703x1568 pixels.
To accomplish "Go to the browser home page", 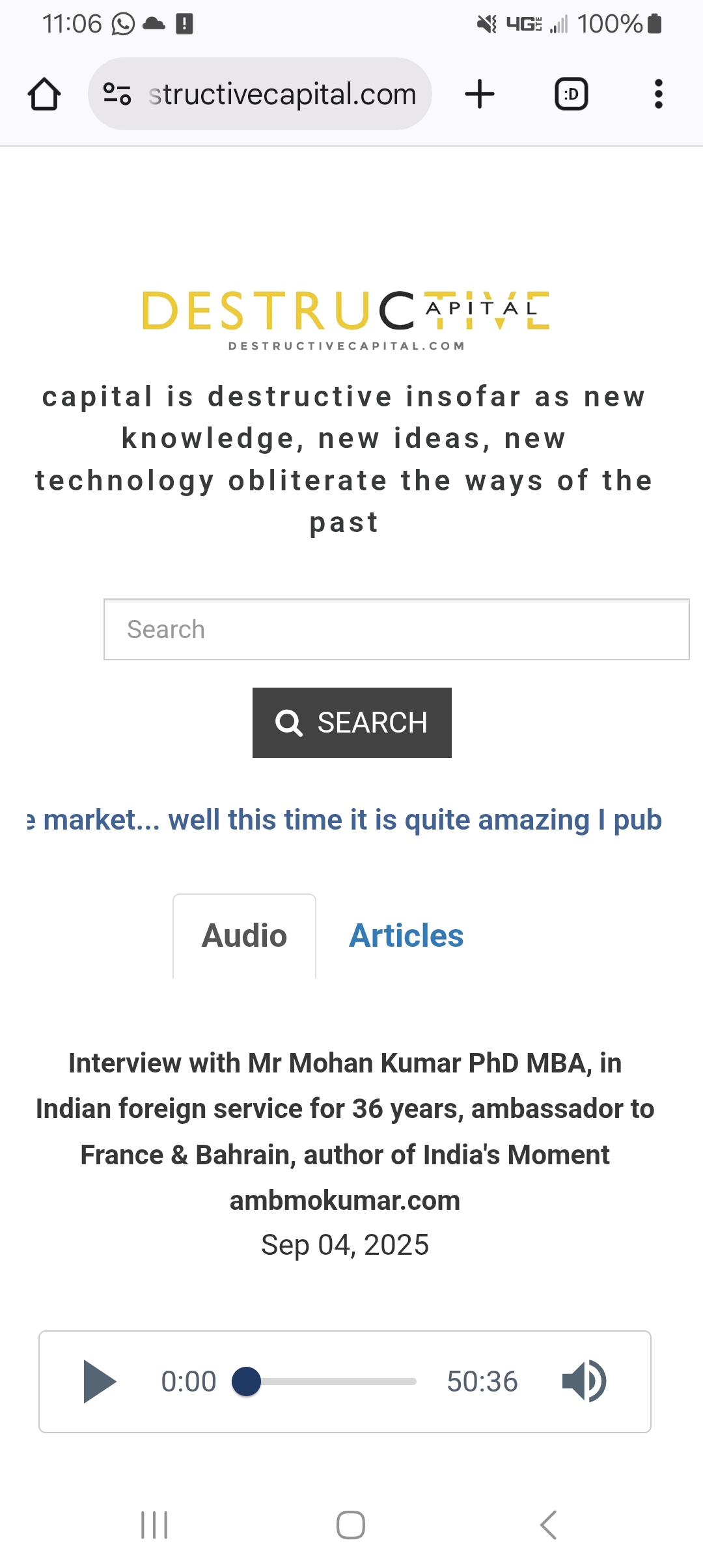I will click(x=44, y=94).
